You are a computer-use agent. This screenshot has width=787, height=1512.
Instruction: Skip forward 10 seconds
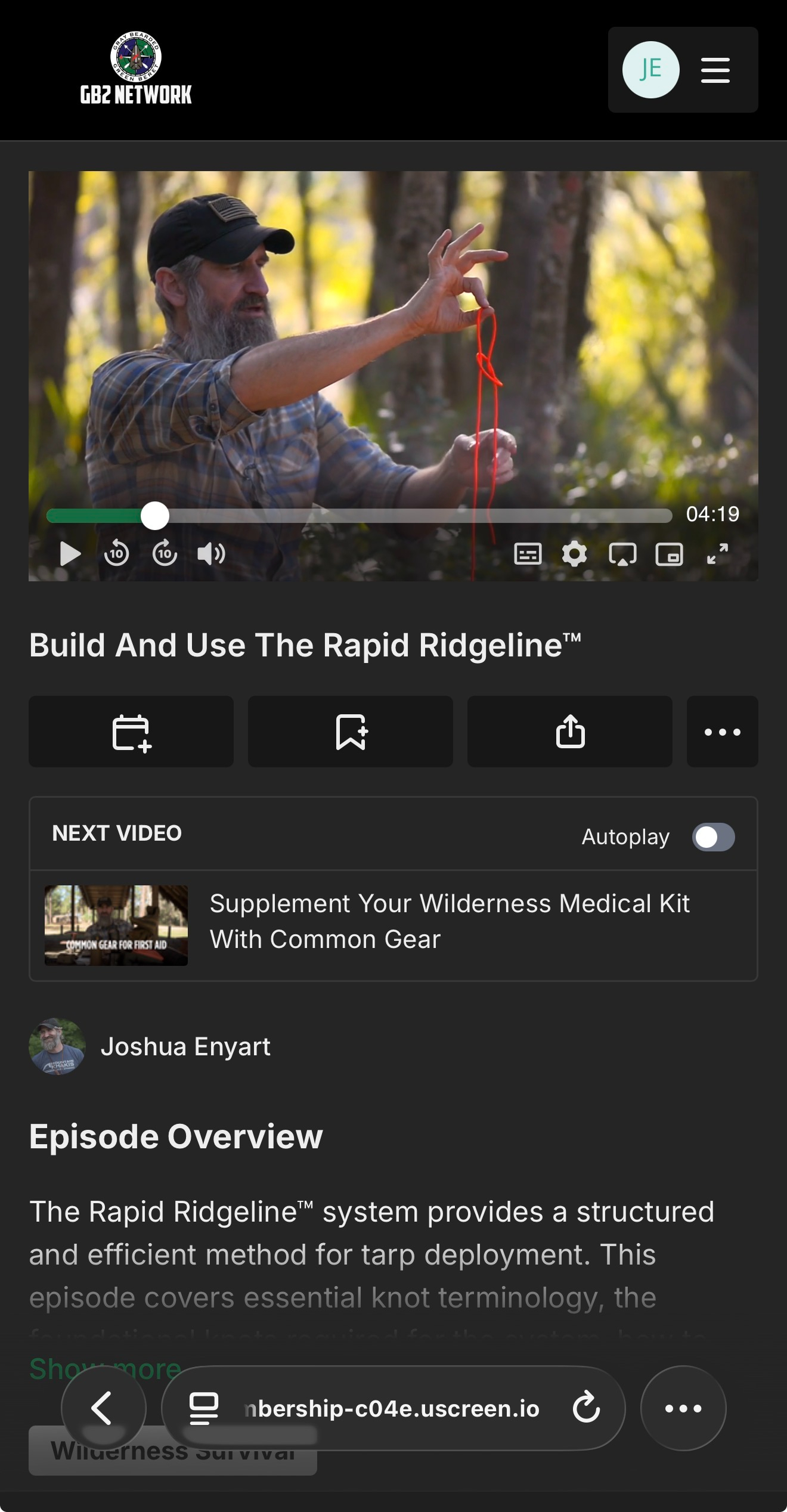click(165, 554)
